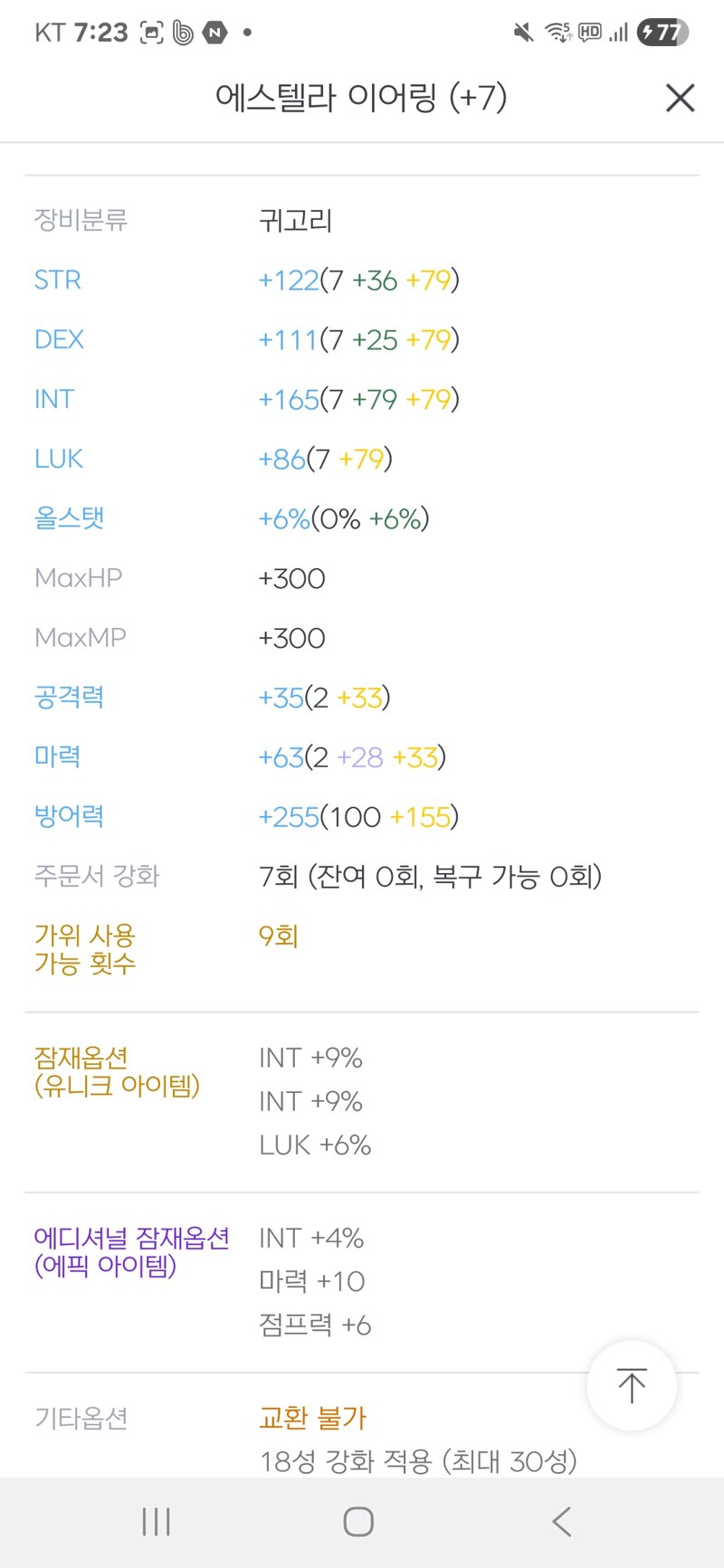Jump back to top with arrow button
The width and height of the screenshot is (724, 1568).
click(632, 1385)
